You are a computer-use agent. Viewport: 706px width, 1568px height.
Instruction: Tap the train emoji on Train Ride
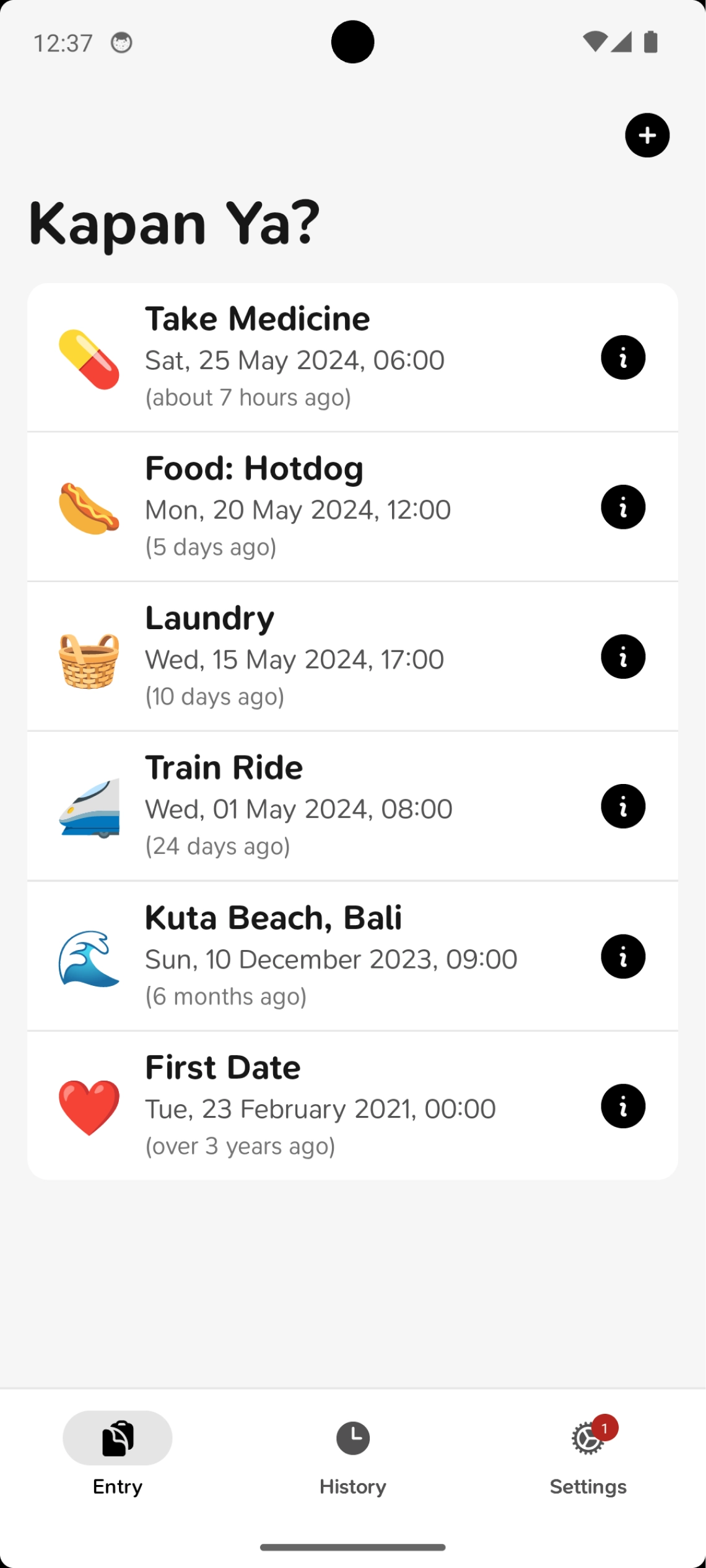click(89, 806)
